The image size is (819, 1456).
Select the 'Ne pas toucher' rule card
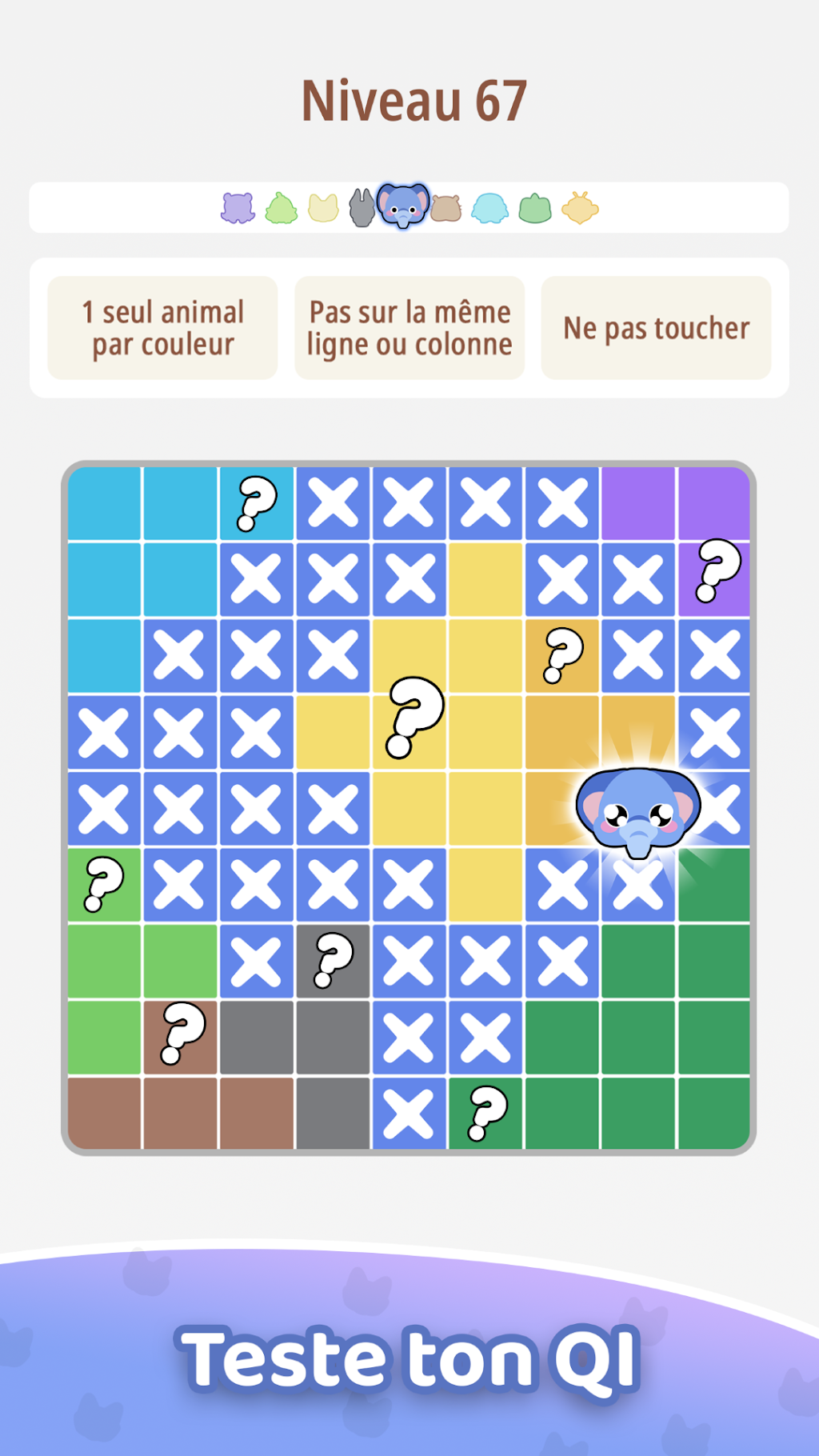[x=656, y=328]
